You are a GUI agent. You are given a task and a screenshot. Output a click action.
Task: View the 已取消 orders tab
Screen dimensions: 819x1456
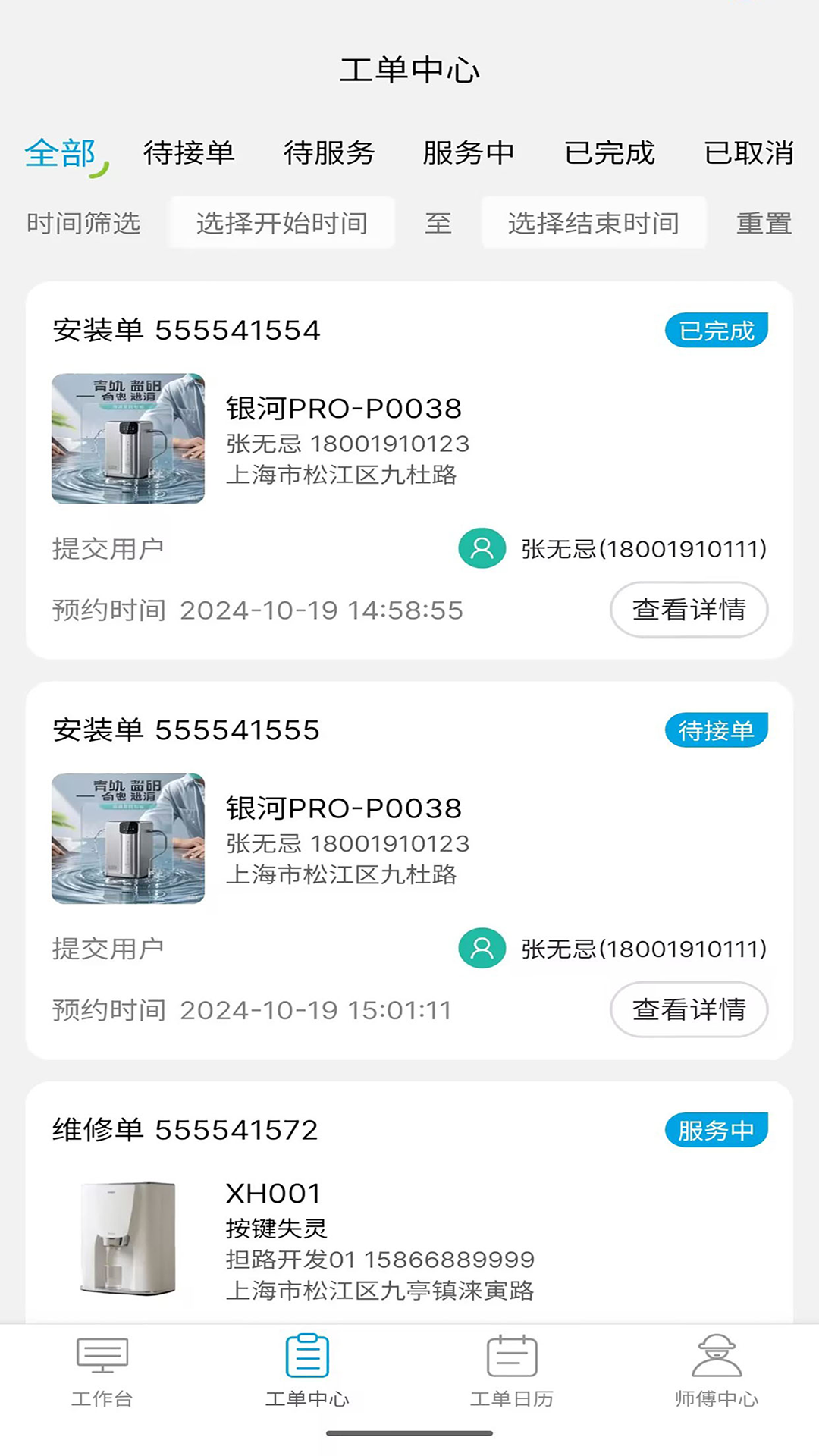click(748, 153)
